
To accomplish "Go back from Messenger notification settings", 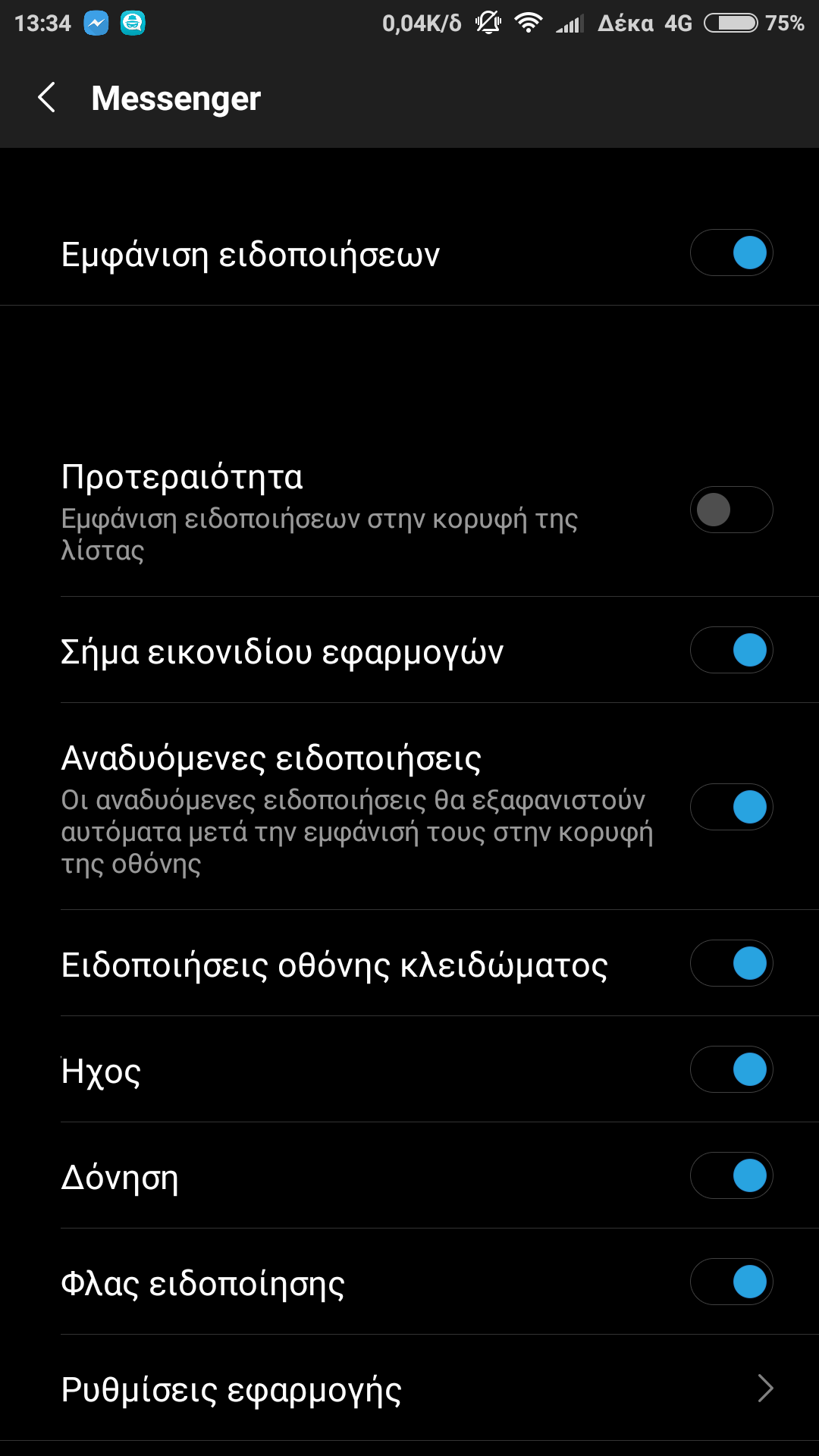I will (x=47, y=98).
